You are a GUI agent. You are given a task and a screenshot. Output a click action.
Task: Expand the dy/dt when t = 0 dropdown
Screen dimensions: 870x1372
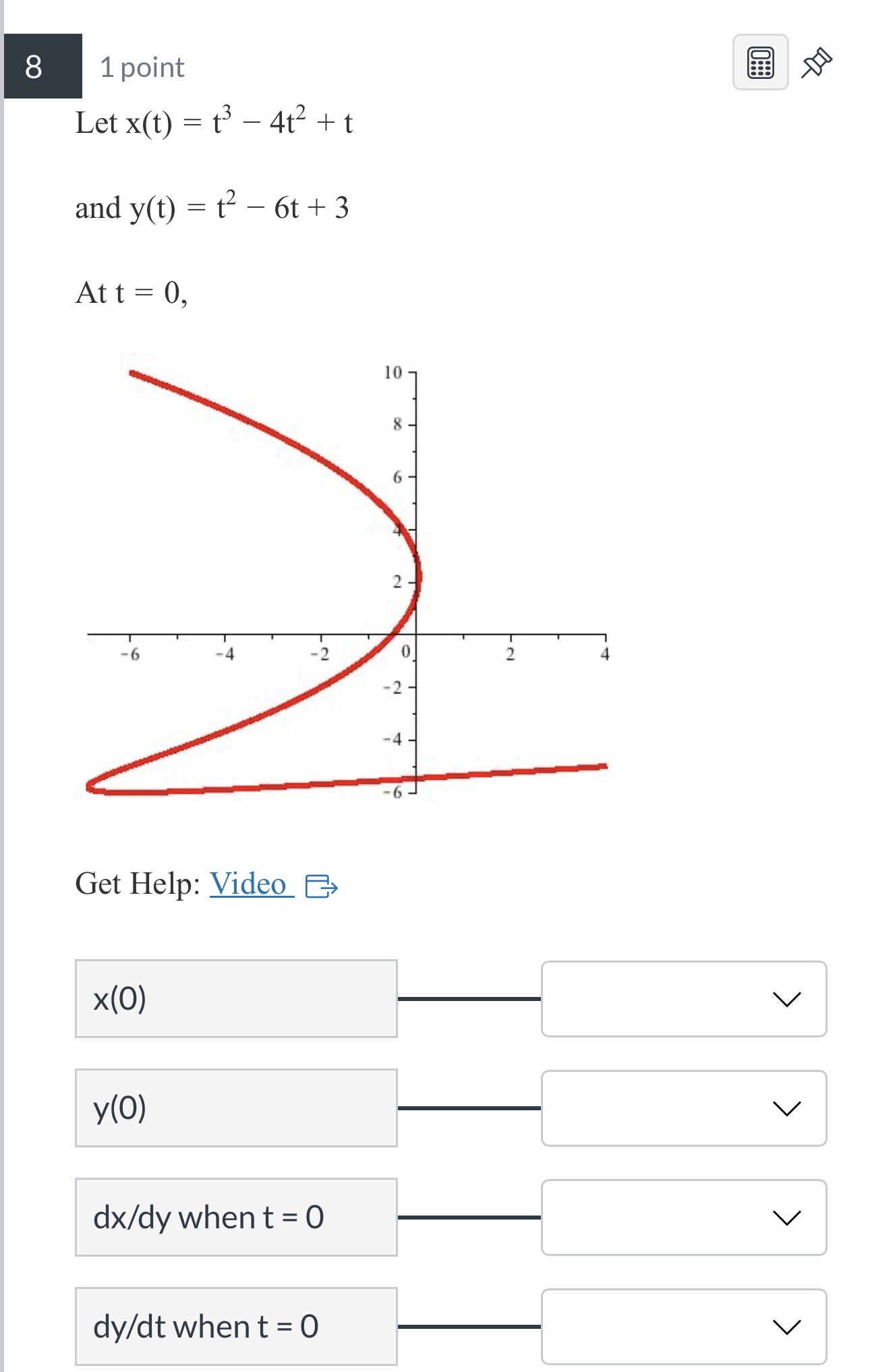coord(684,1326)
